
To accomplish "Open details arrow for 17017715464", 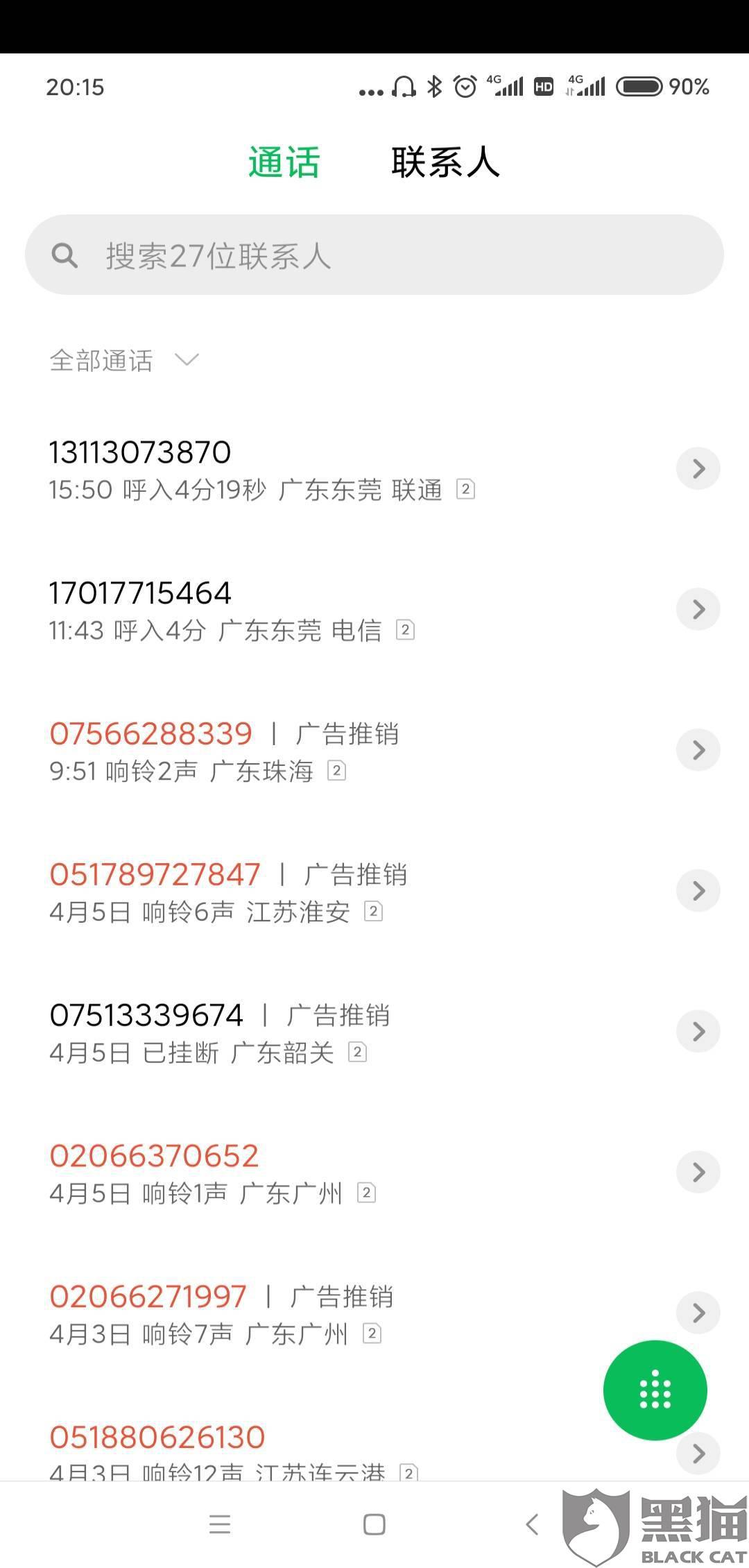I will tap(698, 610).
